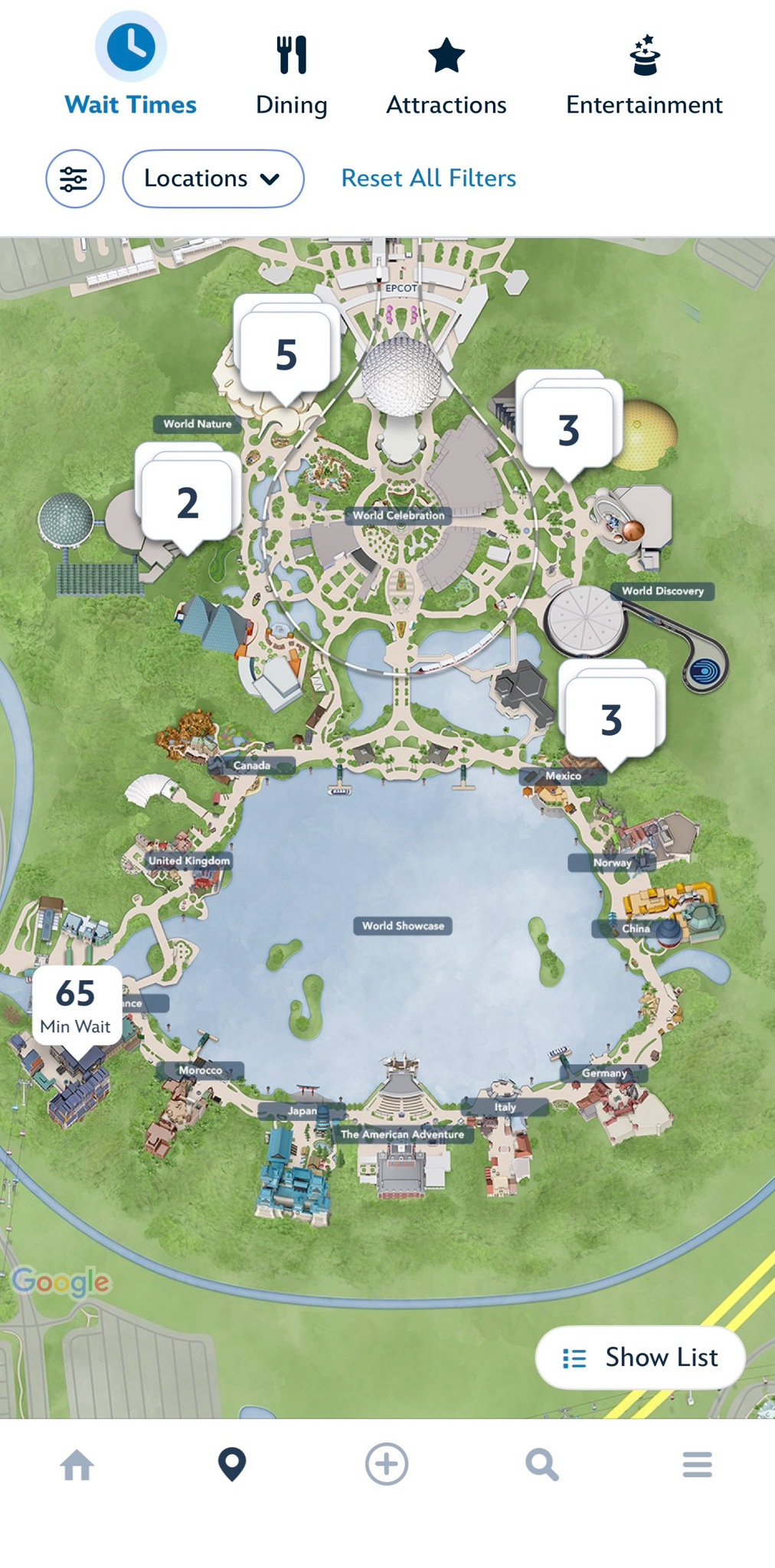The width and height of the screenshot is (775, 1568).
Task: Open the cluster marker showing 5
Action: tap(286, 354)
